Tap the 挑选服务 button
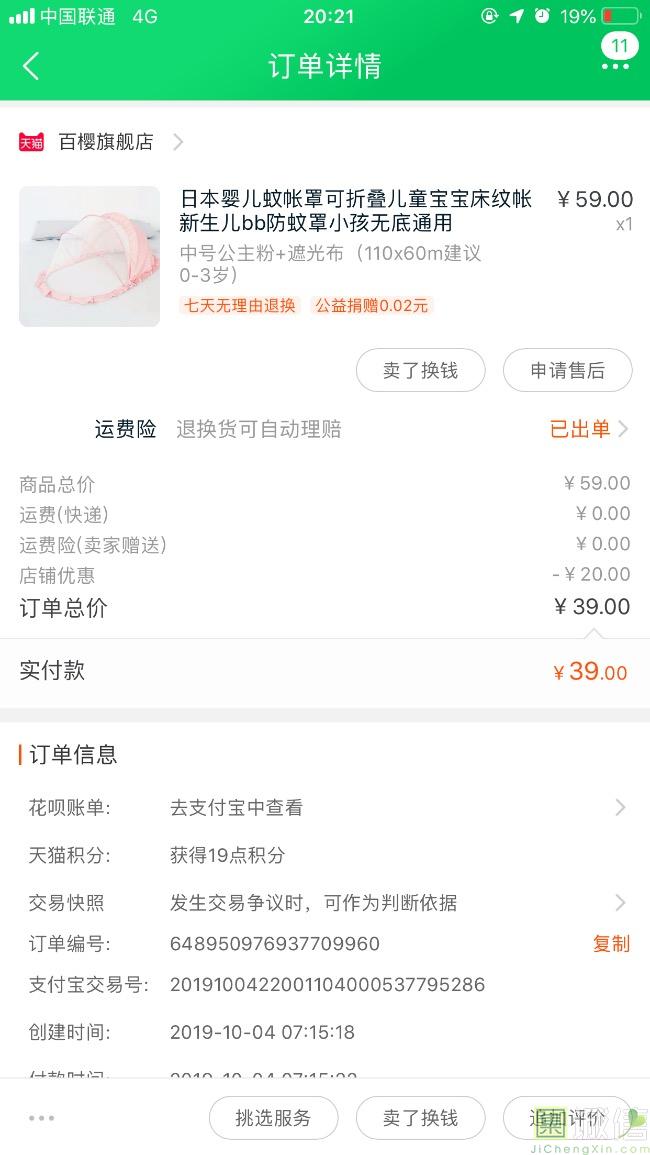Screen dimensions: 650x1155 273,1118
